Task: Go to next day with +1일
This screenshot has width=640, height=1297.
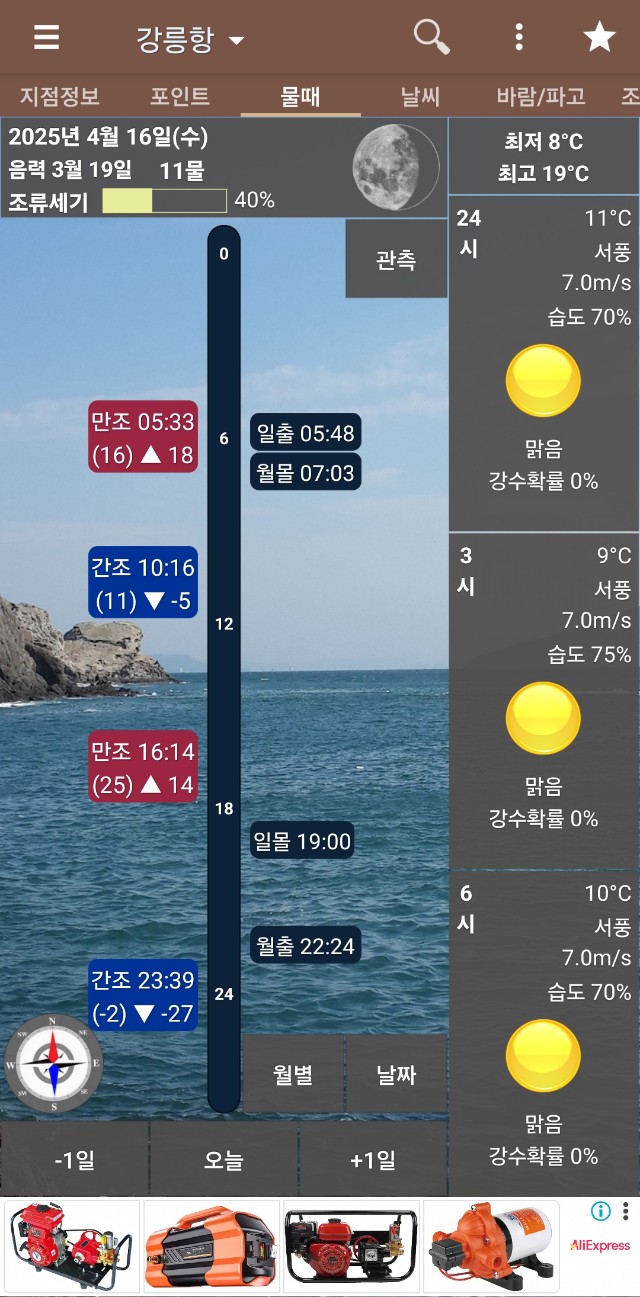Action: click(x=372, y=1159)
